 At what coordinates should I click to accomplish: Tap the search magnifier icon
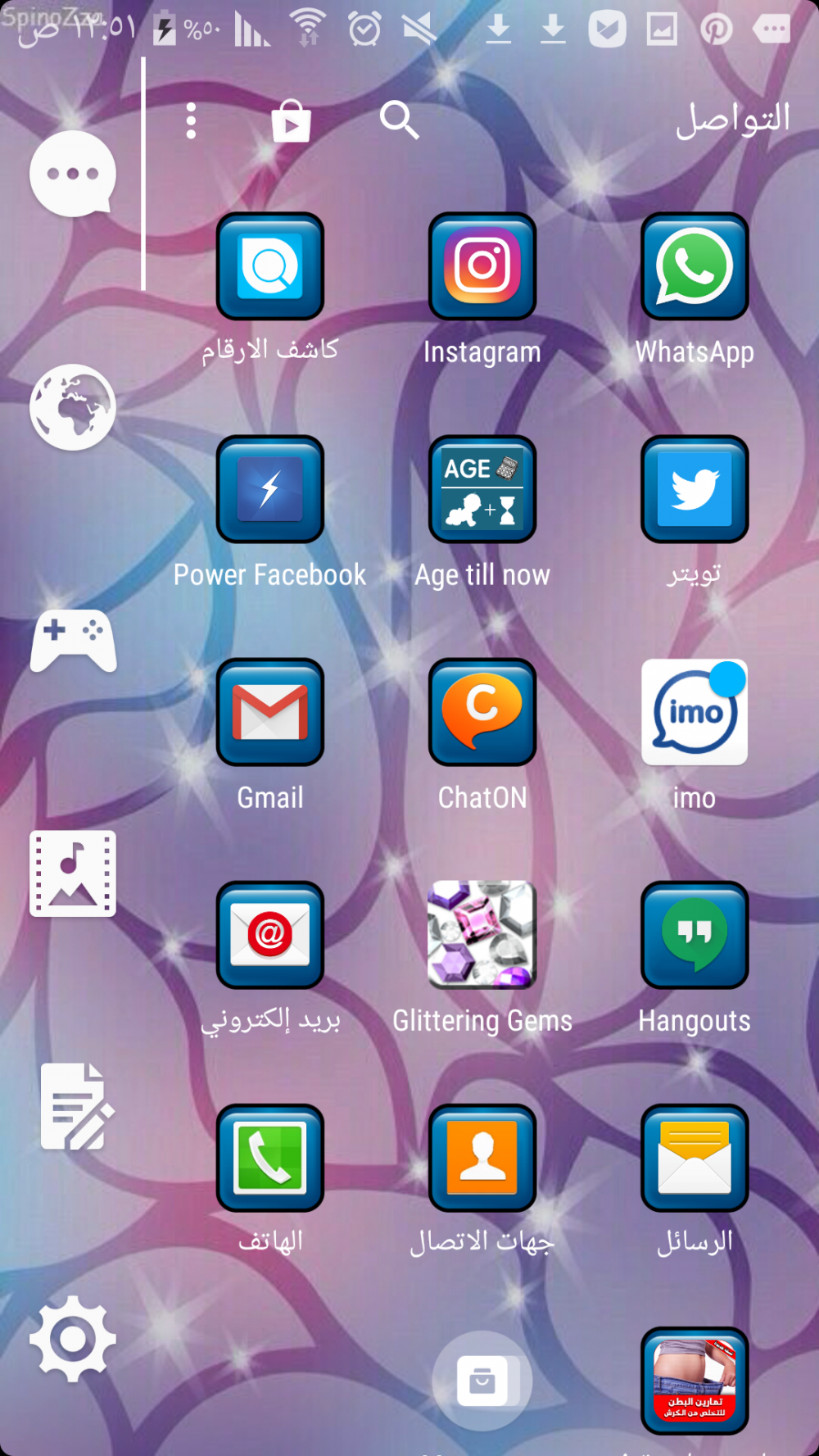tap(399, 120)
